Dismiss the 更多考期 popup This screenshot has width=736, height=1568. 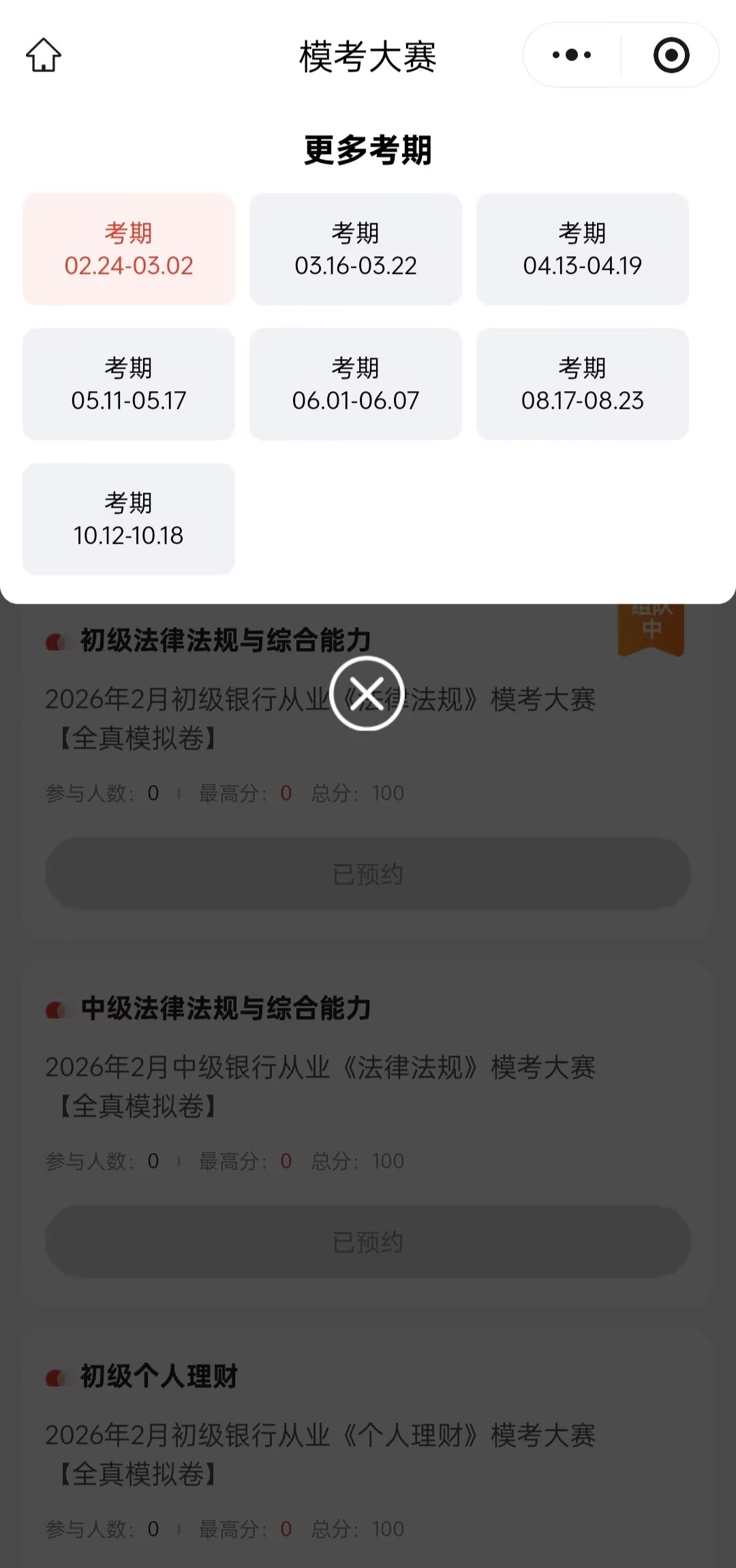coord(367,694)
